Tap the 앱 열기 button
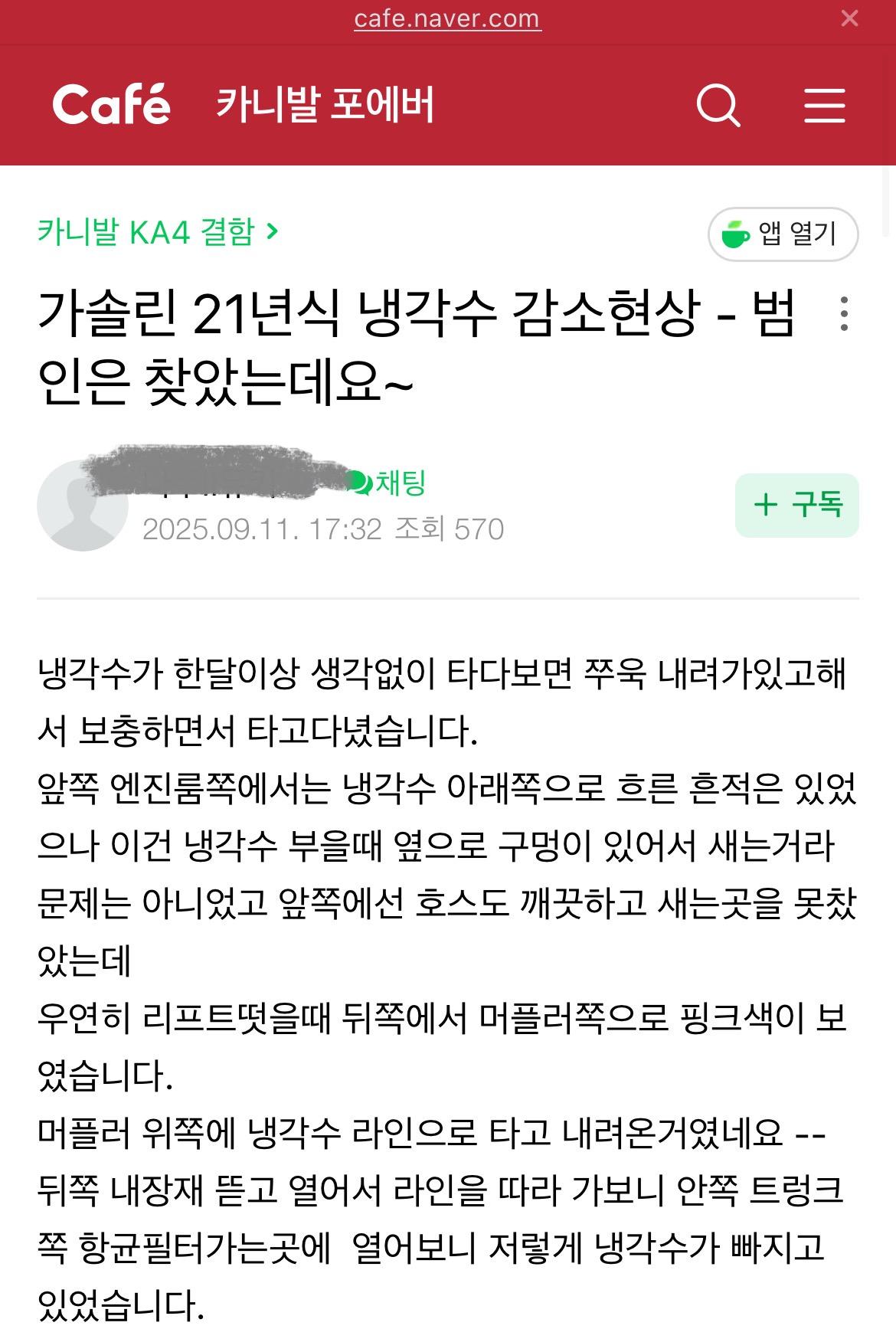Viewport: 896px width, 1329px height. [x=783, y=234]
